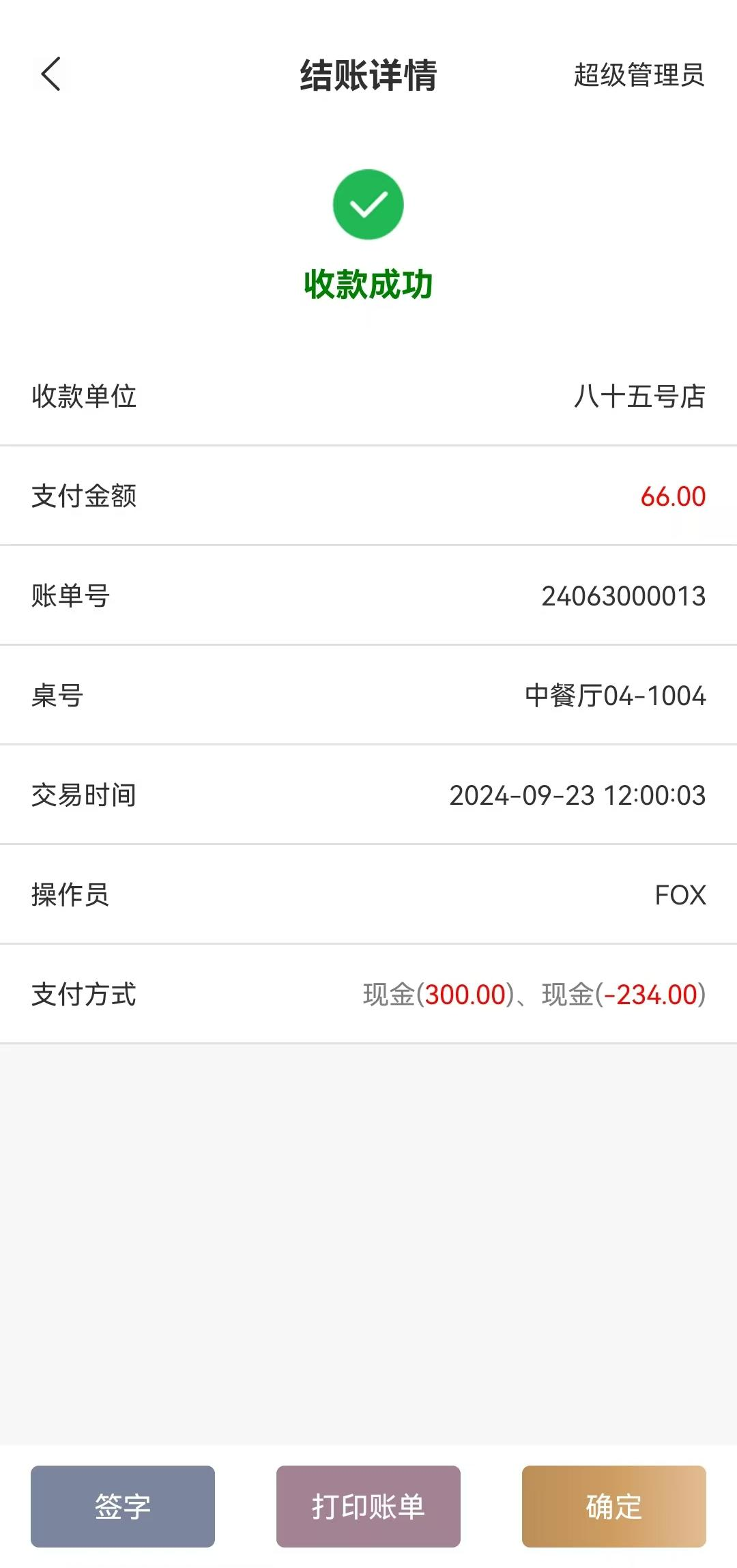
Task: Go back using the top-left arrow
Action: click(51, 74)
